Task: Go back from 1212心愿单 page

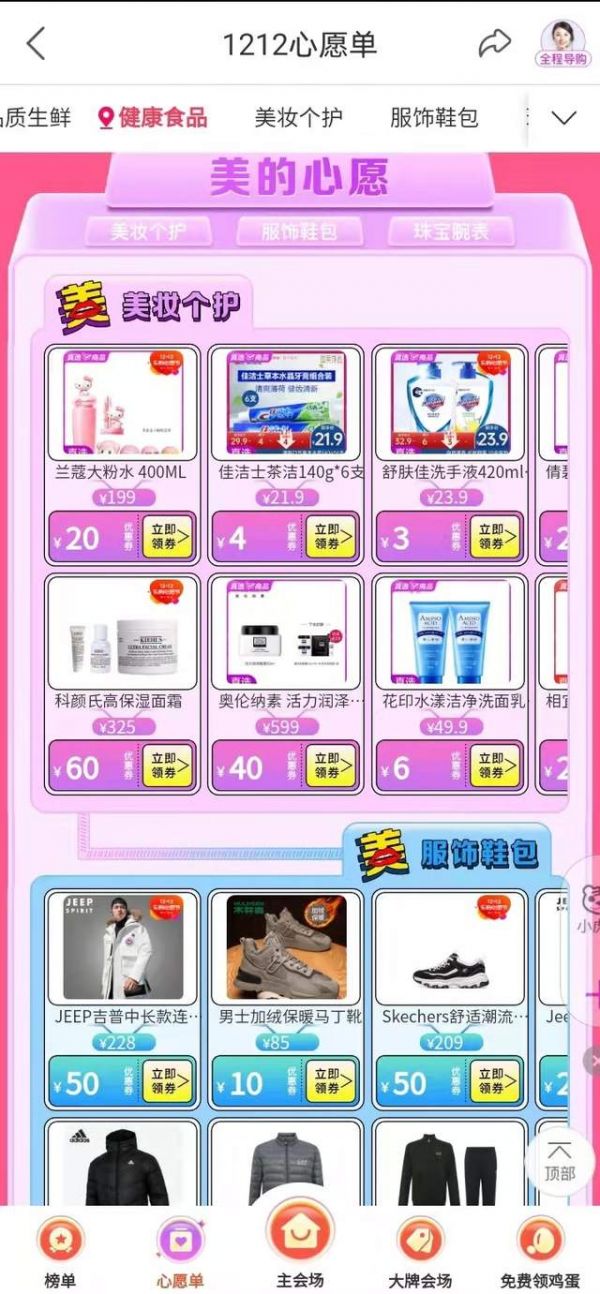Action: coord(36,44)
